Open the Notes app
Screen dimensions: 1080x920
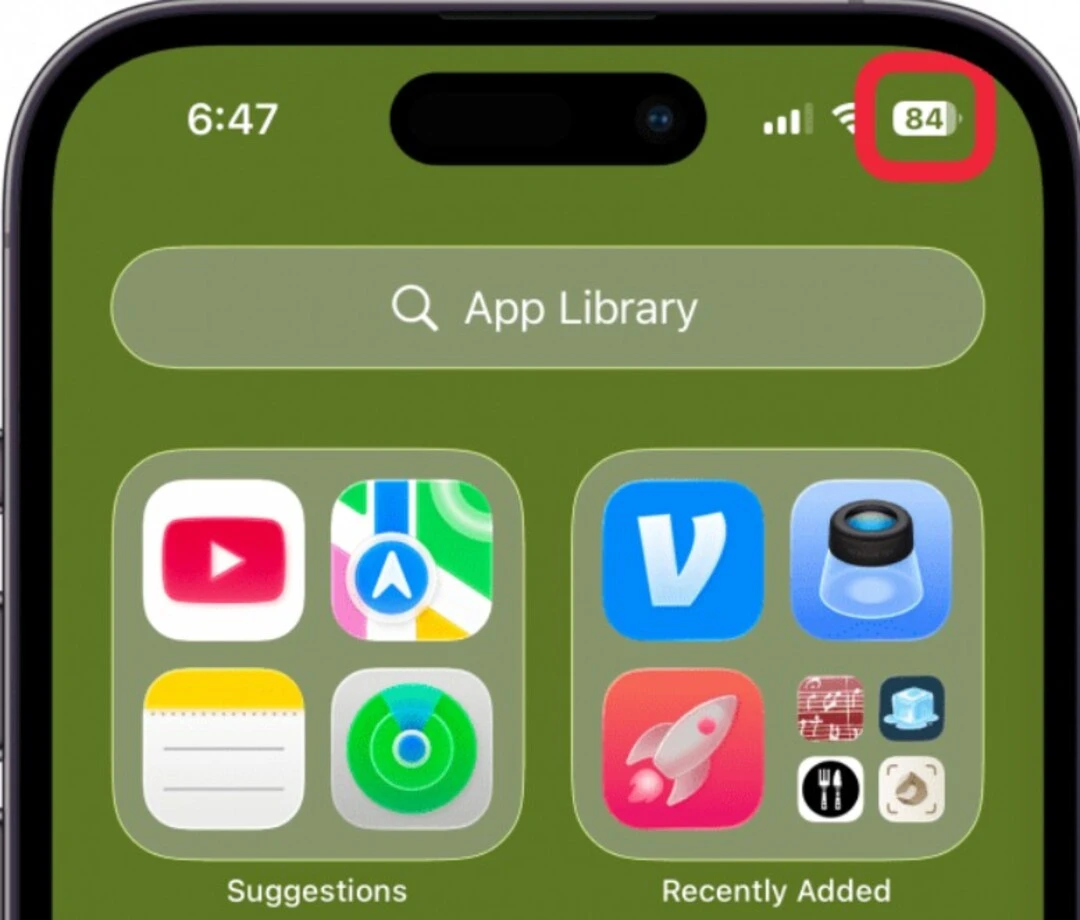224,749
